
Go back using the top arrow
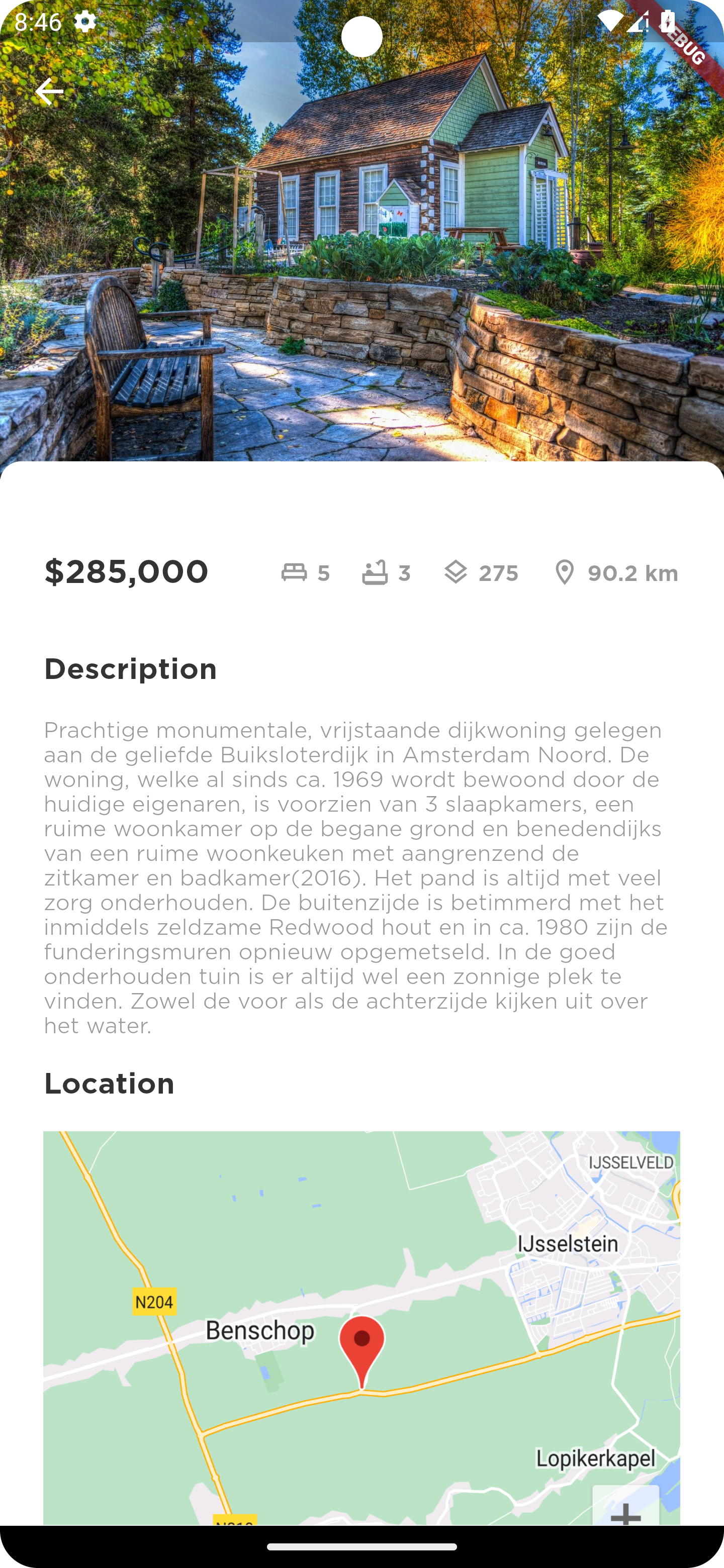coord(49,92)
